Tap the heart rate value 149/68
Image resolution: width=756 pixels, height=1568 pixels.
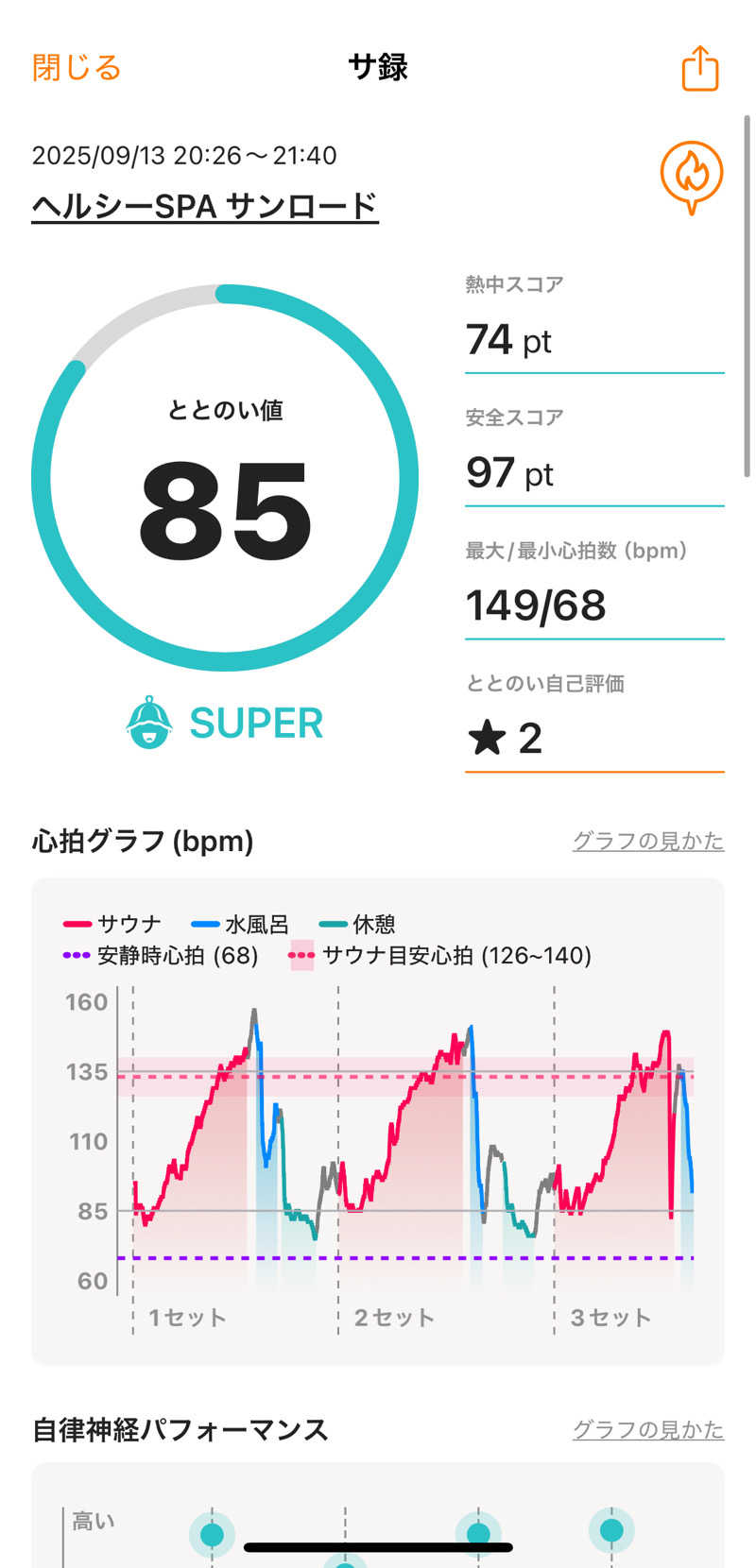pyautogui.click(x=534, y=605)
